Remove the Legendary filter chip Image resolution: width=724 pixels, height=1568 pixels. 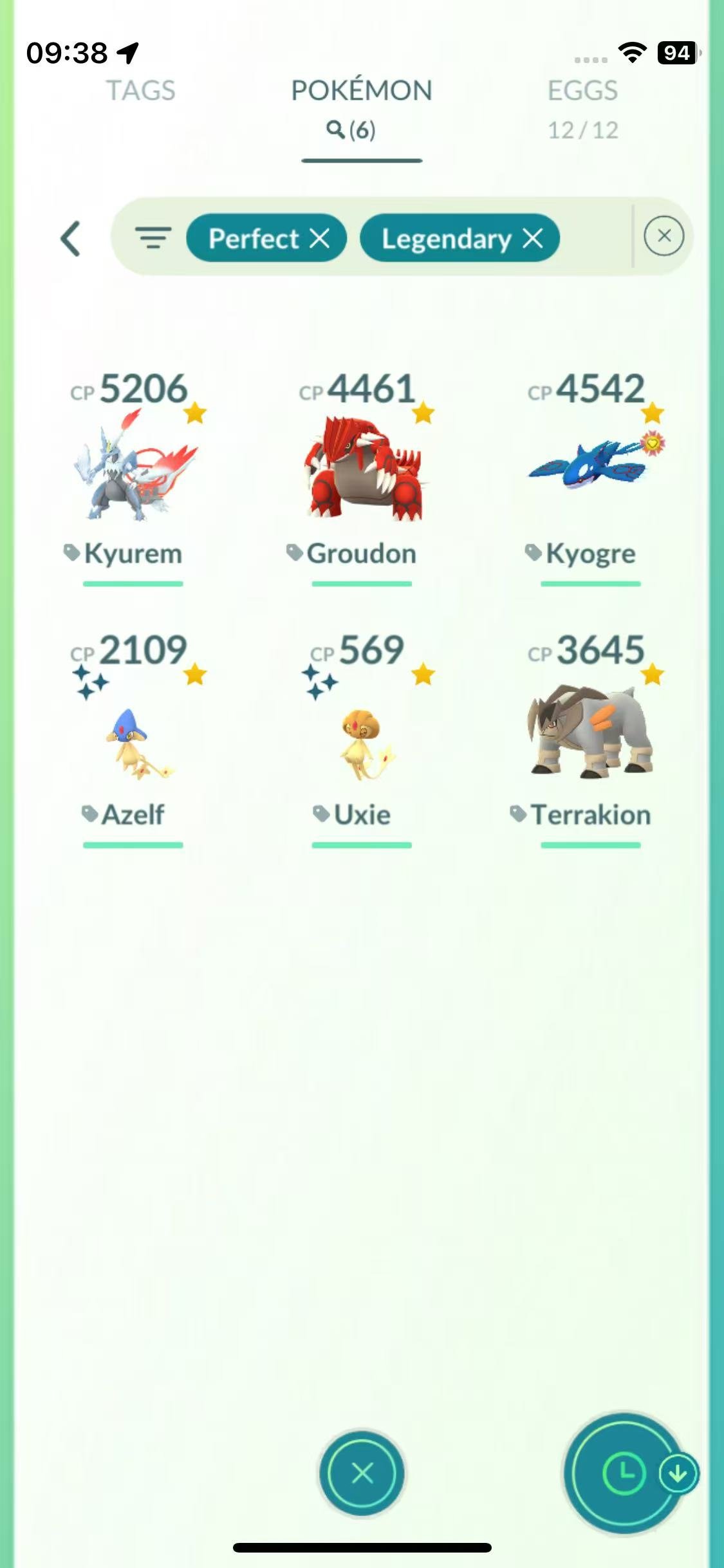(533, 239)
